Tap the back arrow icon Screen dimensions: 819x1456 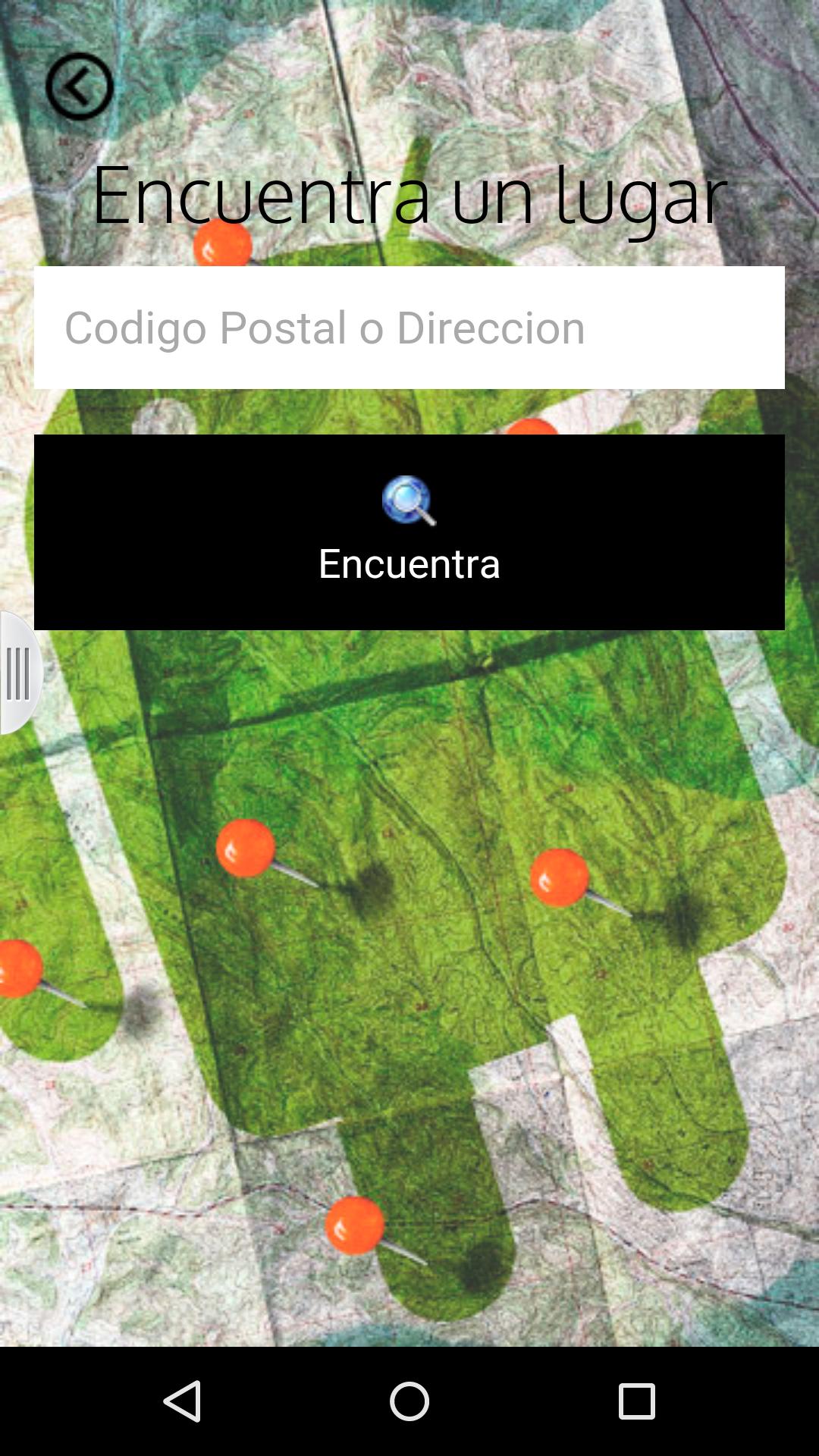point(78,85)
